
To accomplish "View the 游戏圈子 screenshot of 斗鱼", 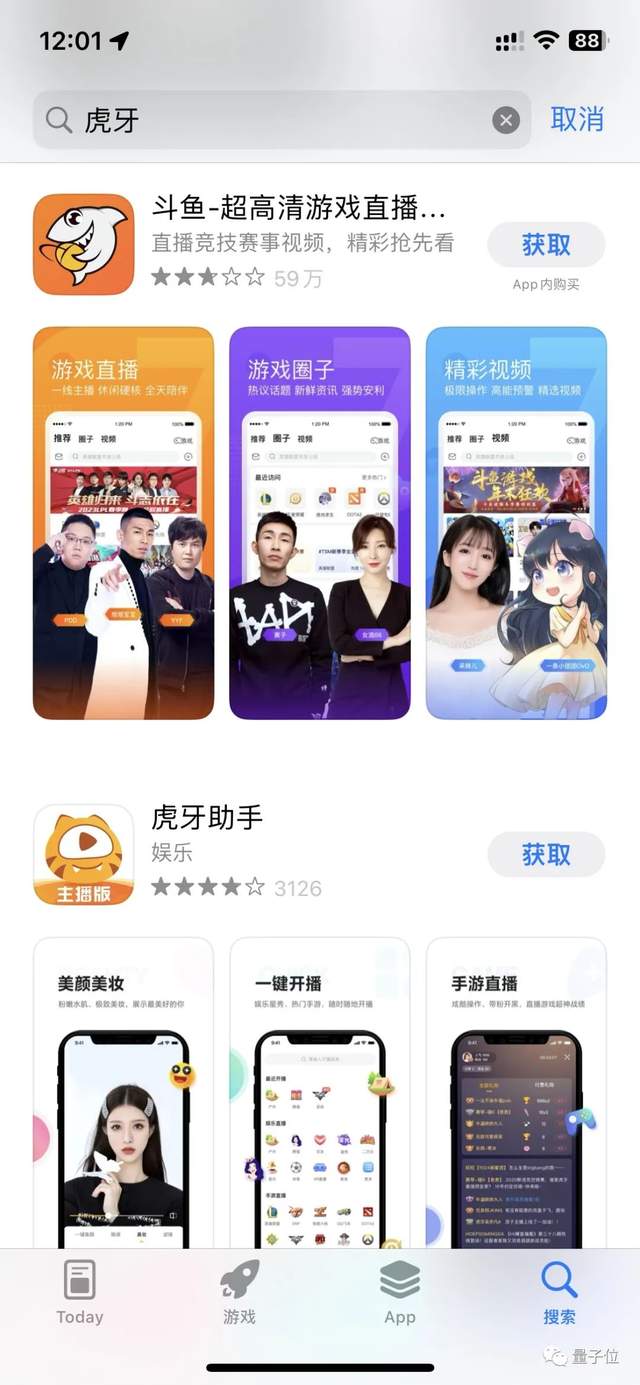I will pyautogui.click(x=319, y=522).
